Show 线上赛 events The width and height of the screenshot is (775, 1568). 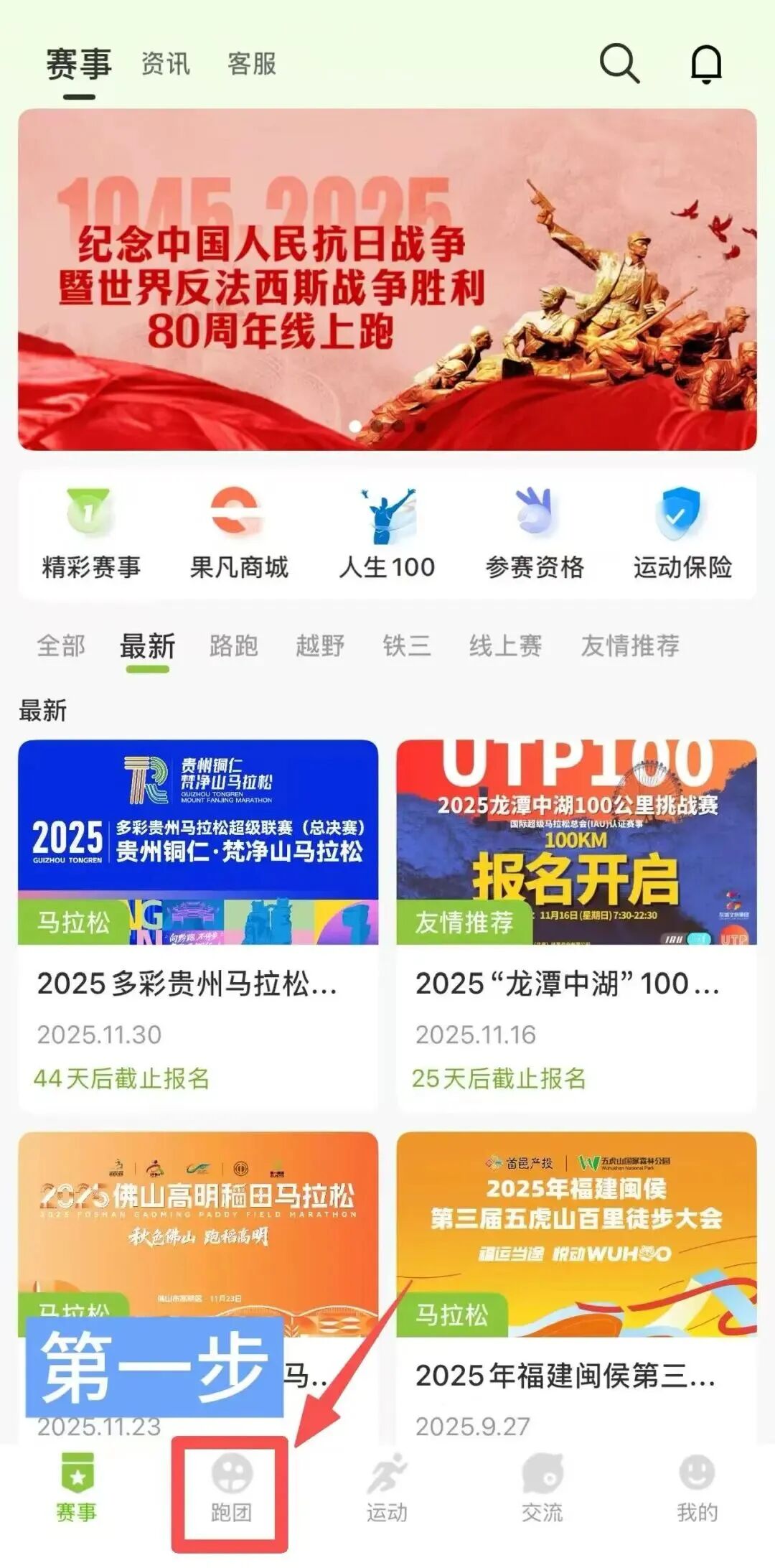click(x=506, y=645)
